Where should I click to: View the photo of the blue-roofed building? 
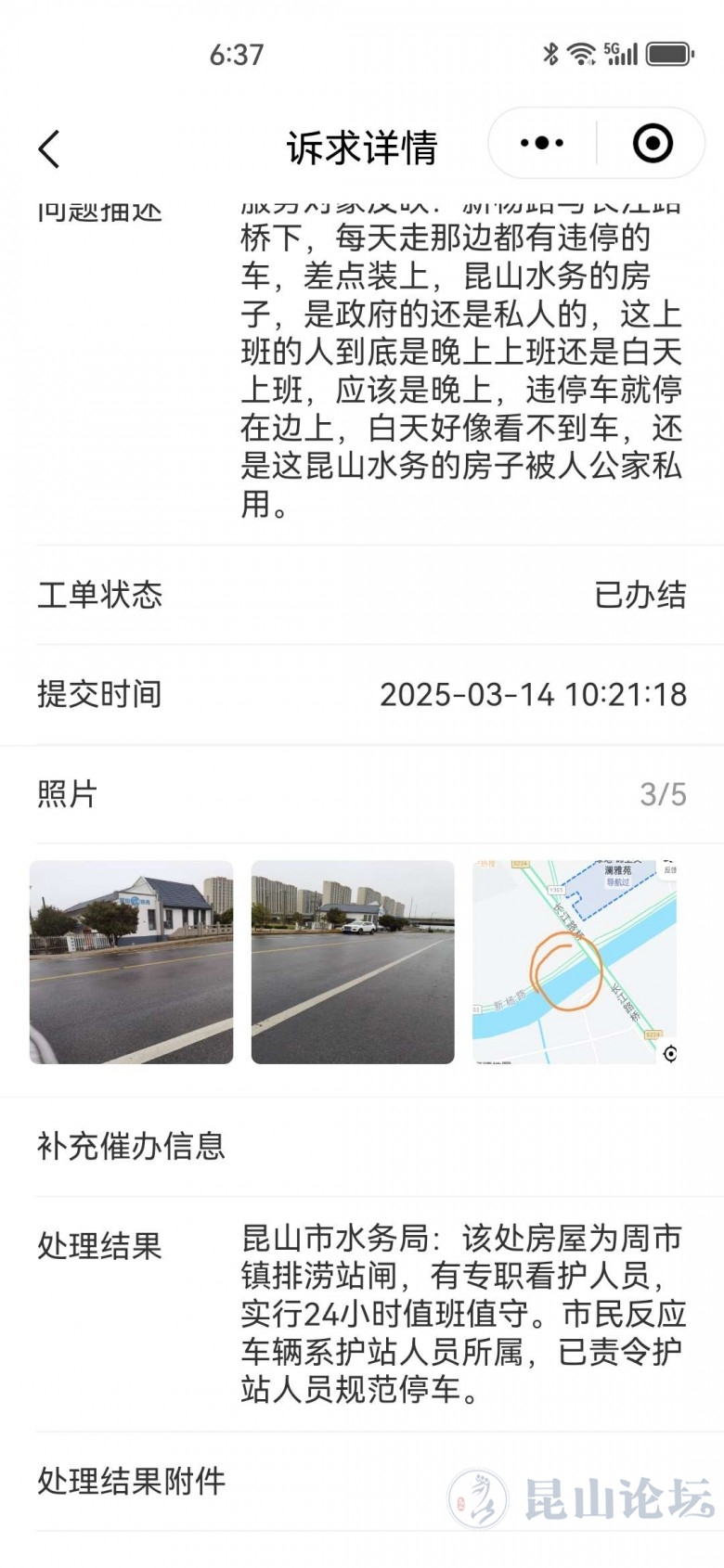pos(132,962)
